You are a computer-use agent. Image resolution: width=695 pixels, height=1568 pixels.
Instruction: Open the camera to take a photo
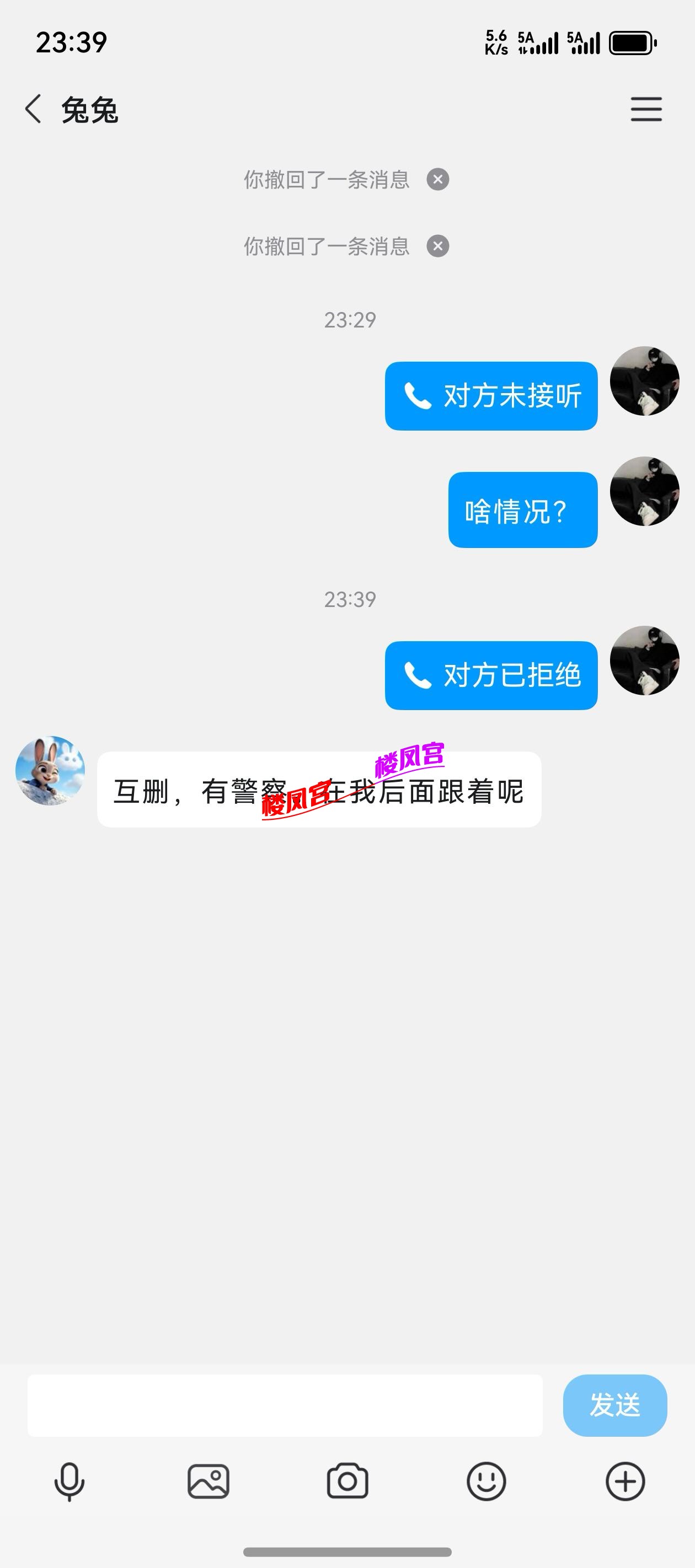click(x=347, y=1481)
